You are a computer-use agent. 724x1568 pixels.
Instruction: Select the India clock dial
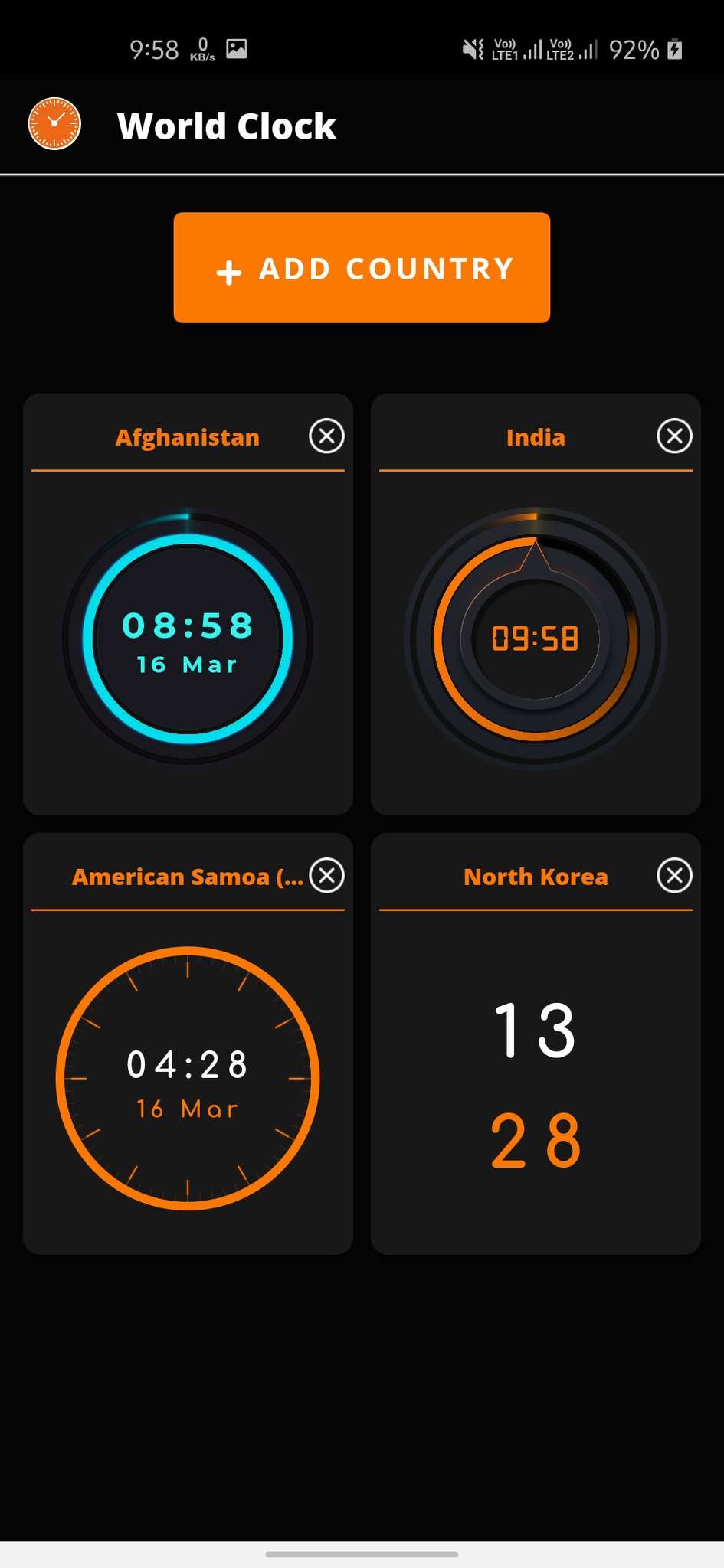536,638
